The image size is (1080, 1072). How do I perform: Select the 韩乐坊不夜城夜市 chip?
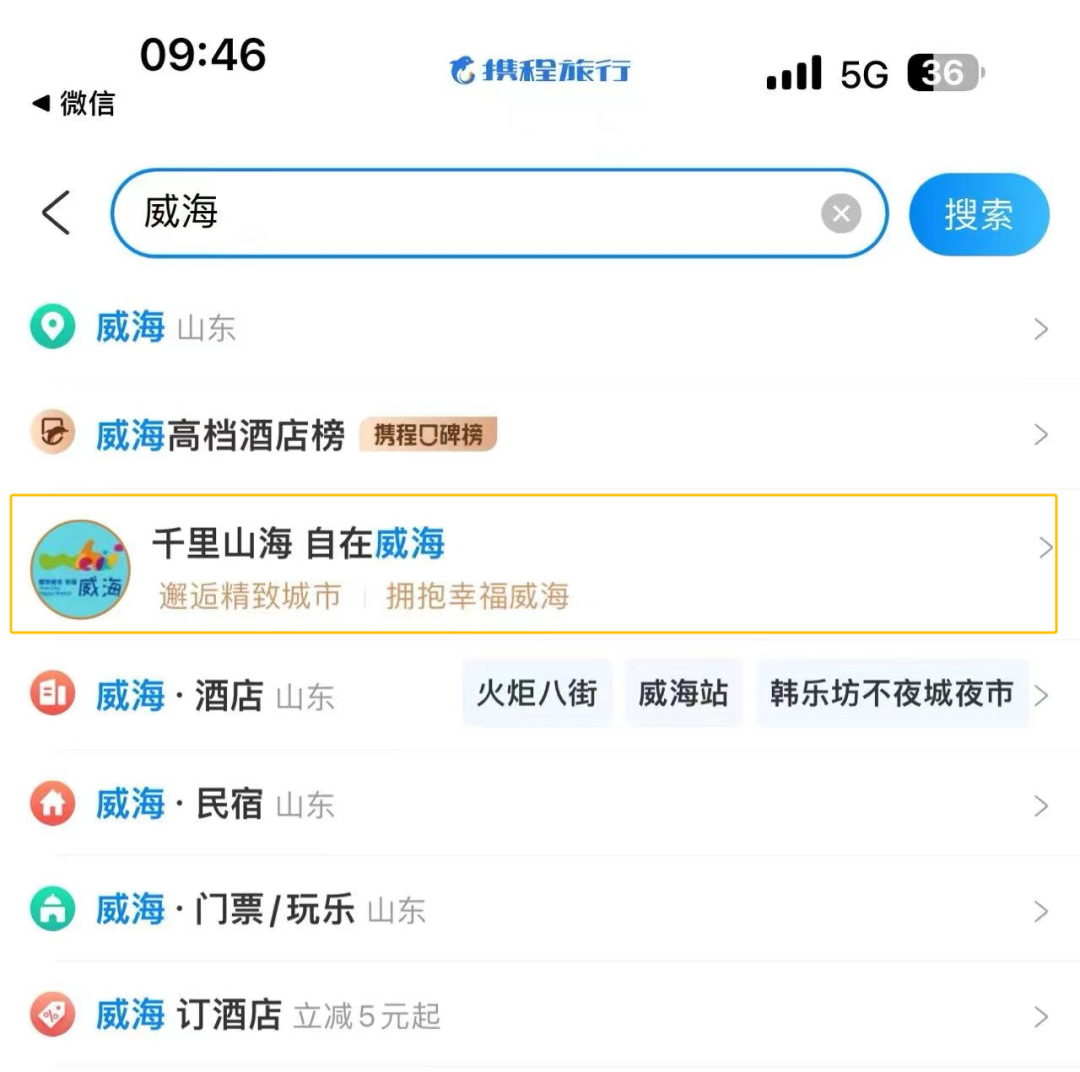[891, 693]
